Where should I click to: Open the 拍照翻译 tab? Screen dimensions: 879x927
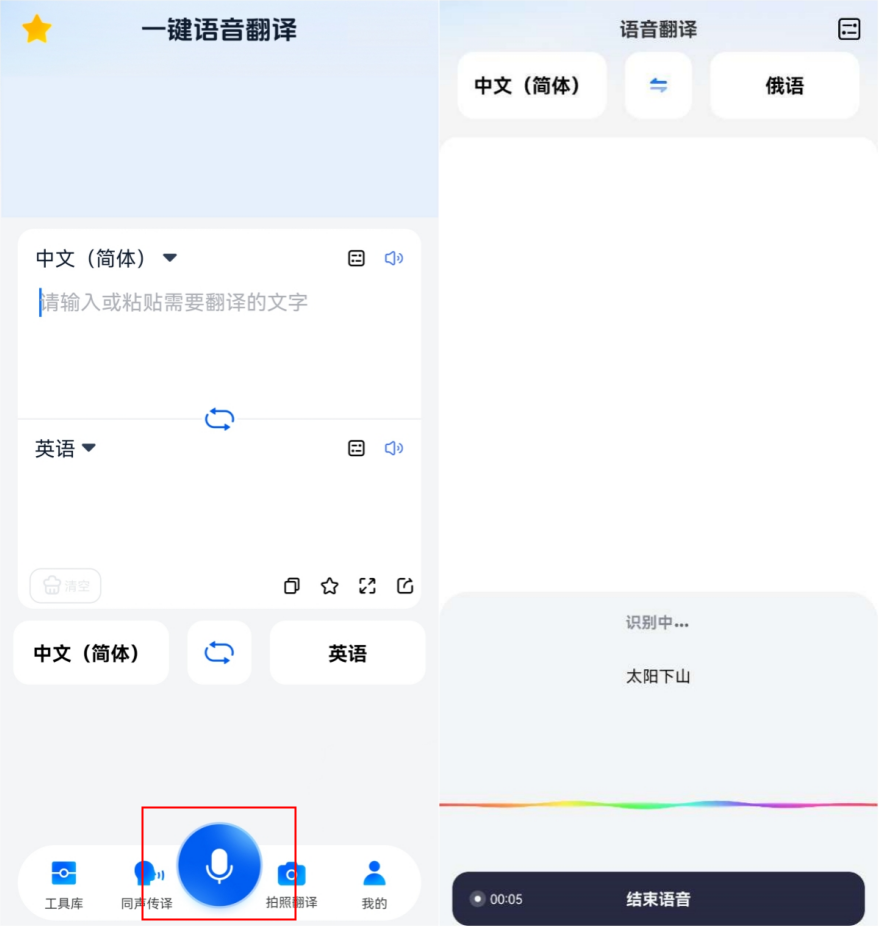291,885
